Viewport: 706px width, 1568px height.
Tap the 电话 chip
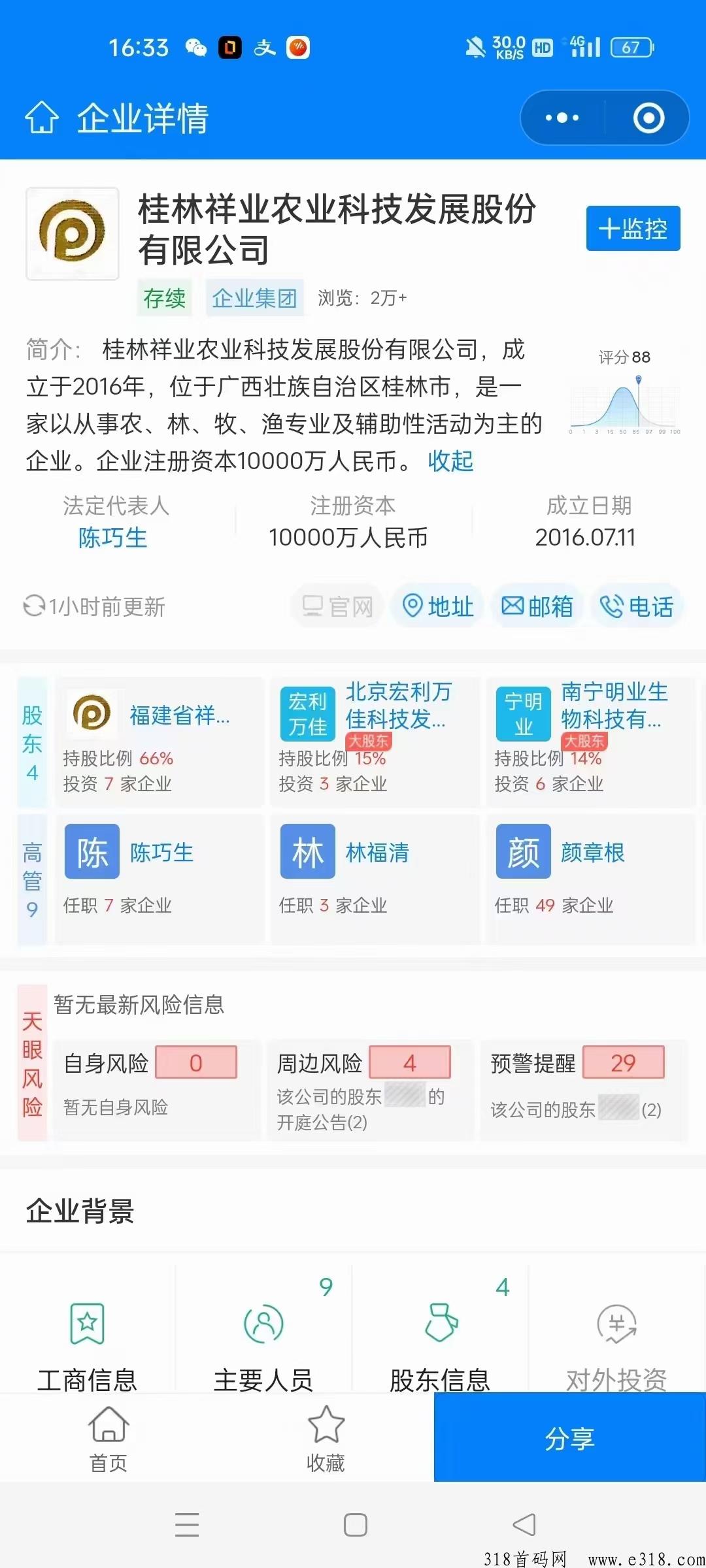[637, 606]
